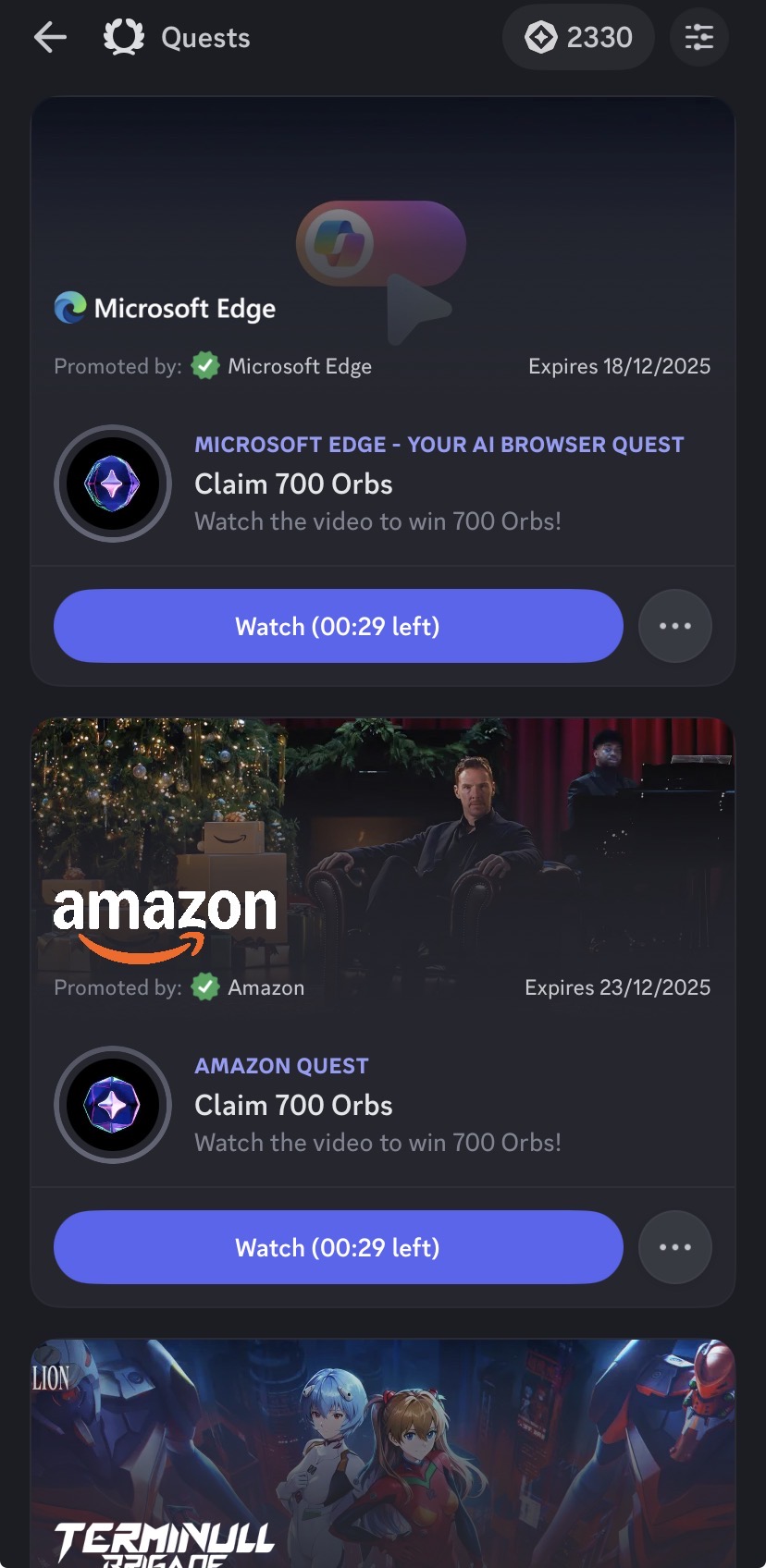Open more options for Microsoft Edge quest
Image resolution: width=766 pixels, height=1568 pixels.
click(674, 626)
